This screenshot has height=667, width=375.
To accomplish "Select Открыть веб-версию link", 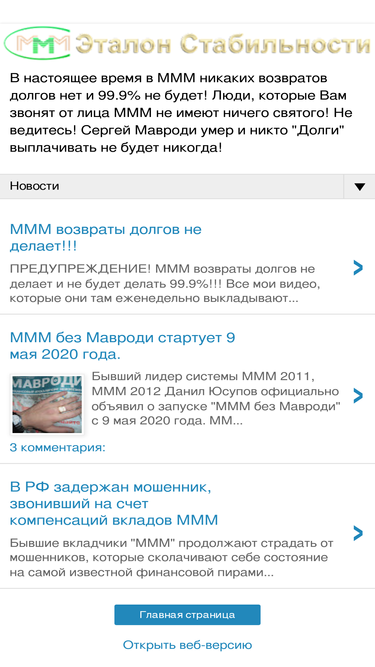I will (187, 645).
